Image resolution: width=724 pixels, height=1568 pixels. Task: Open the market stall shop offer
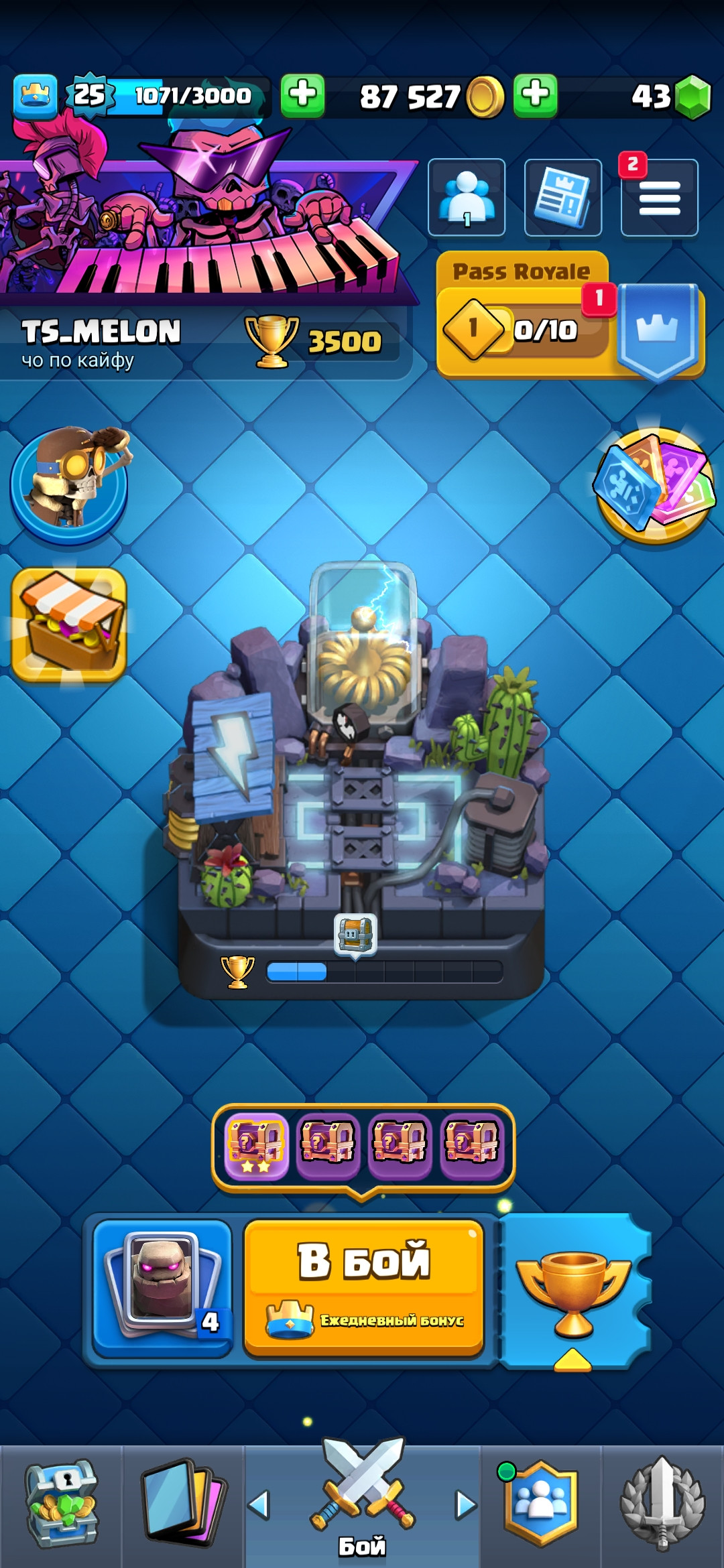coord(69,625)
